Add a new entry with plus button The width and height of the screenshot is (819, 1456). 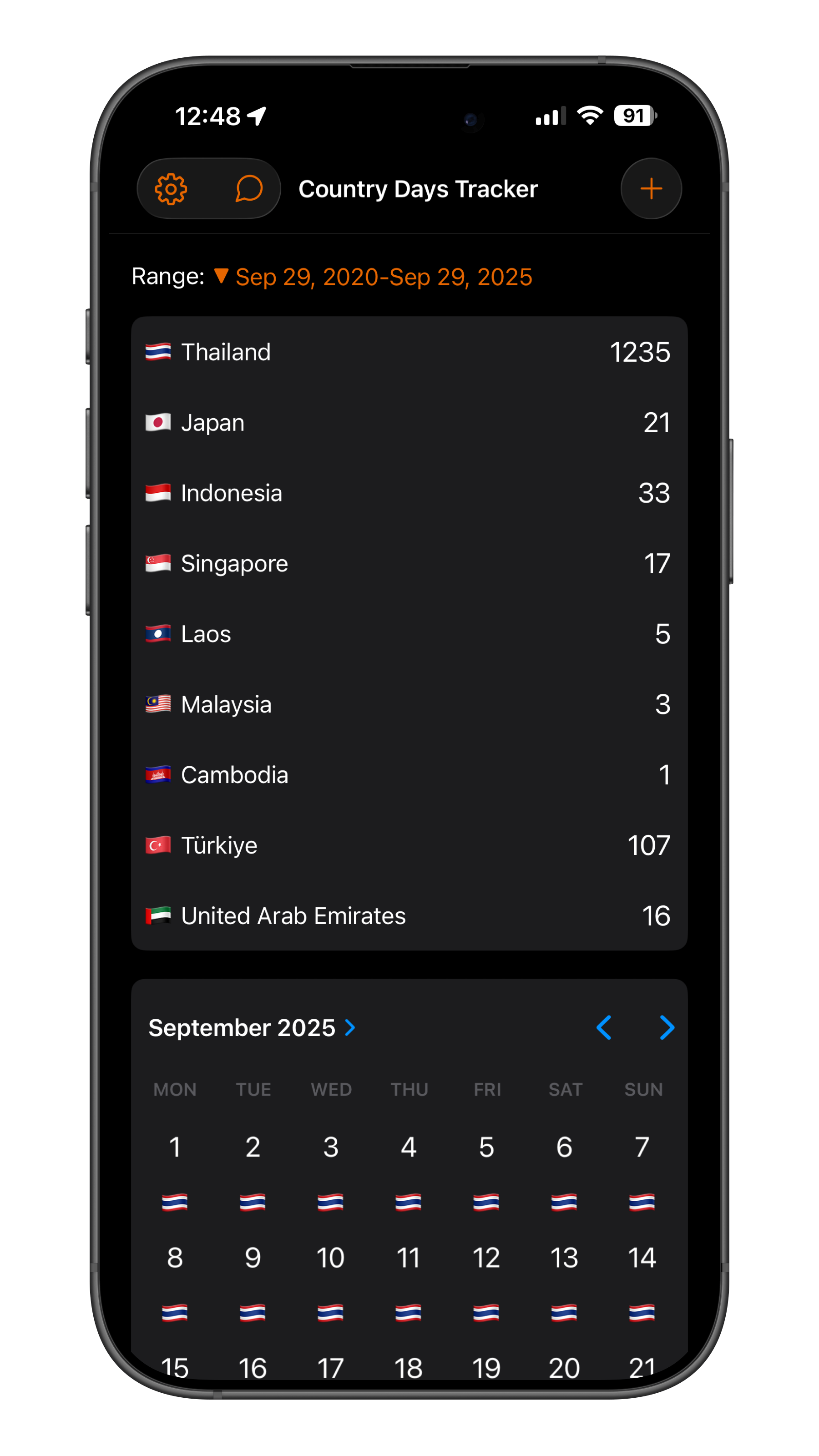pyautogui.click(x=651, y=189)
